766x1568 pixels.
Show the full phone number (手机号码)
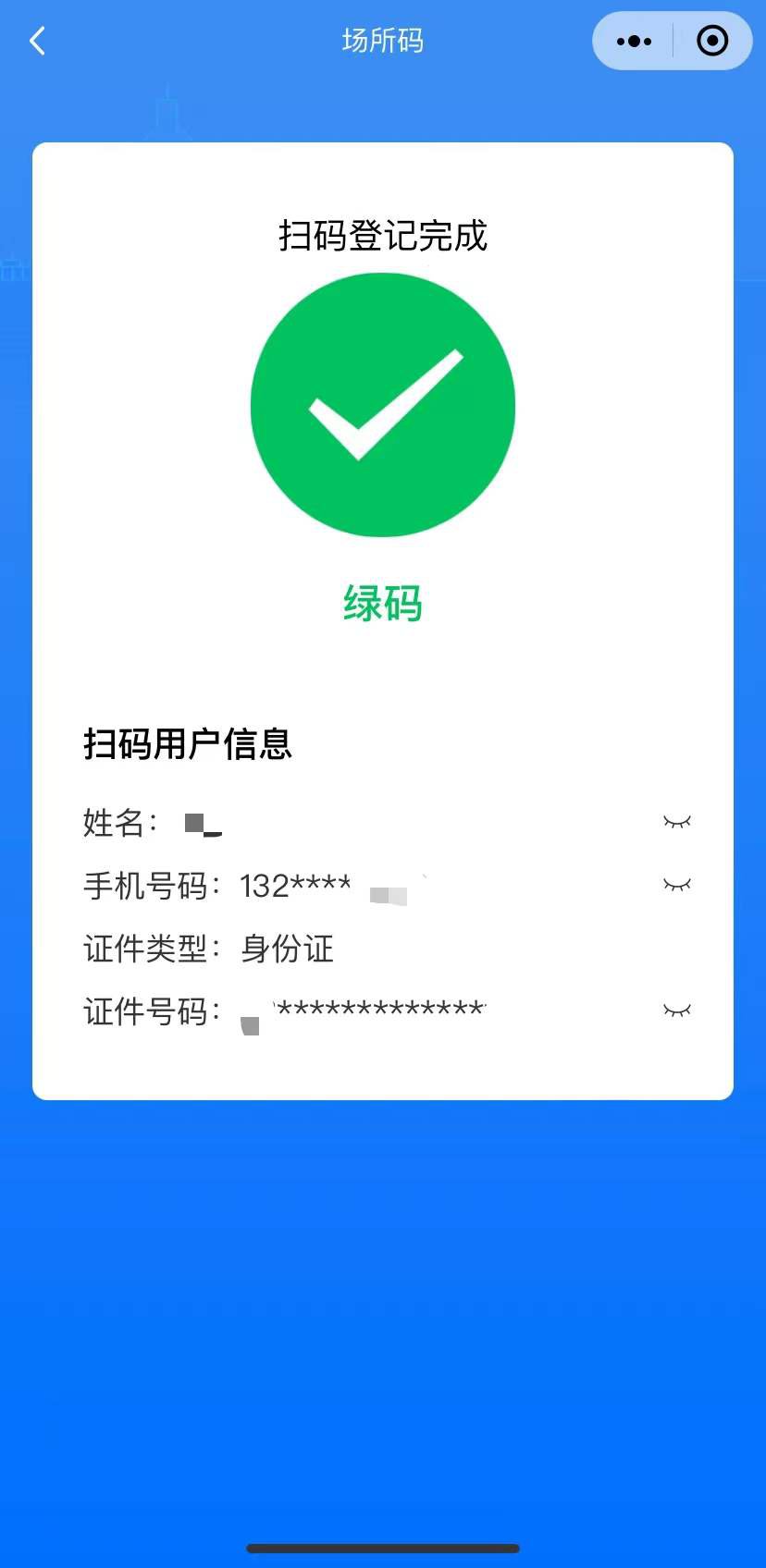click(676, 885)
